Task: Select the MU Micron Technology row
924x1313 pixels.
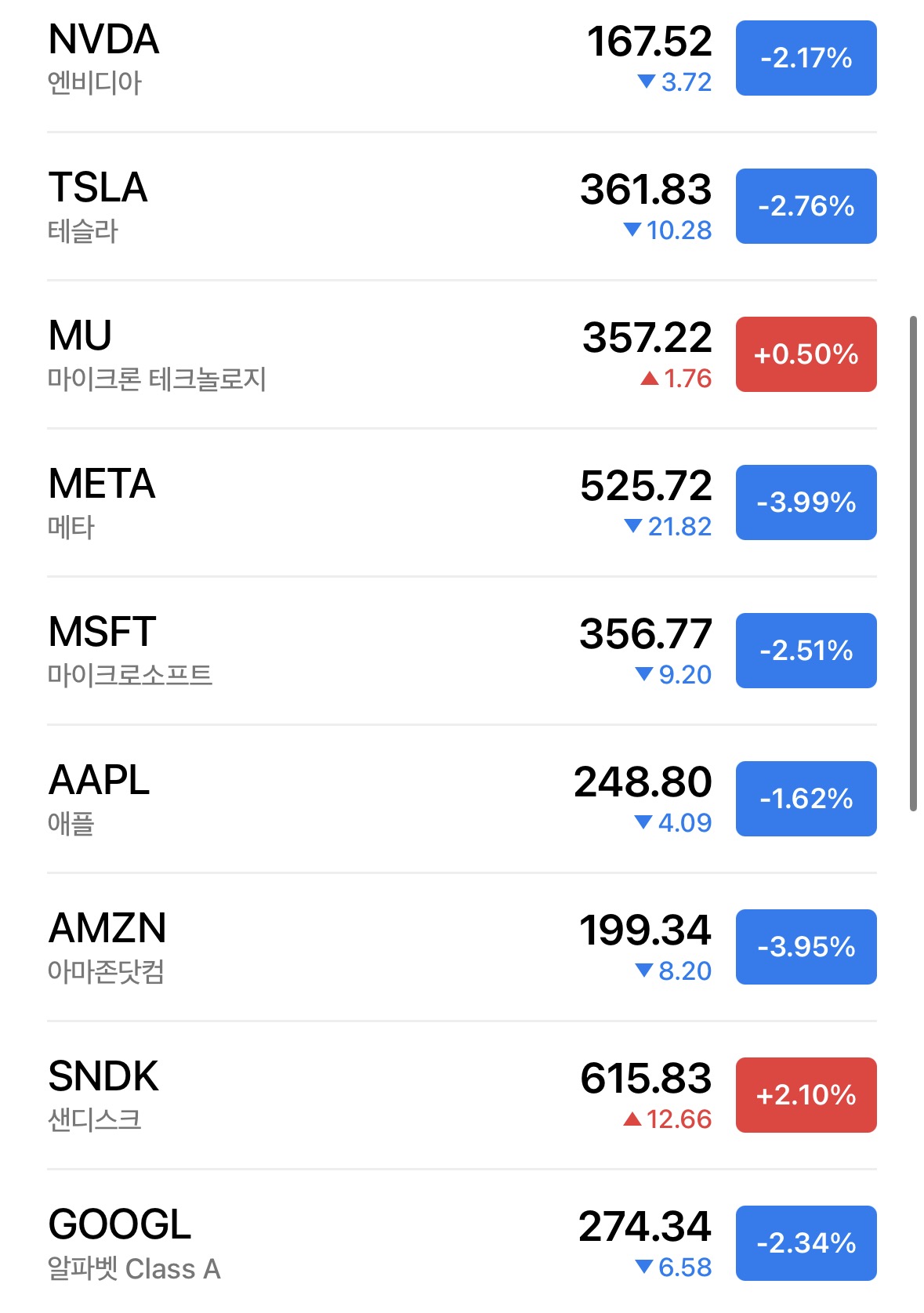Action: 313,355
